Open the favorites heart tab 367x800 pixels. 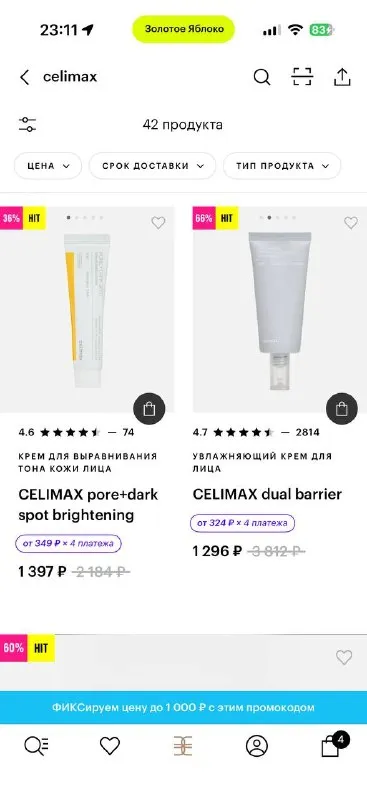pos(110,746)
